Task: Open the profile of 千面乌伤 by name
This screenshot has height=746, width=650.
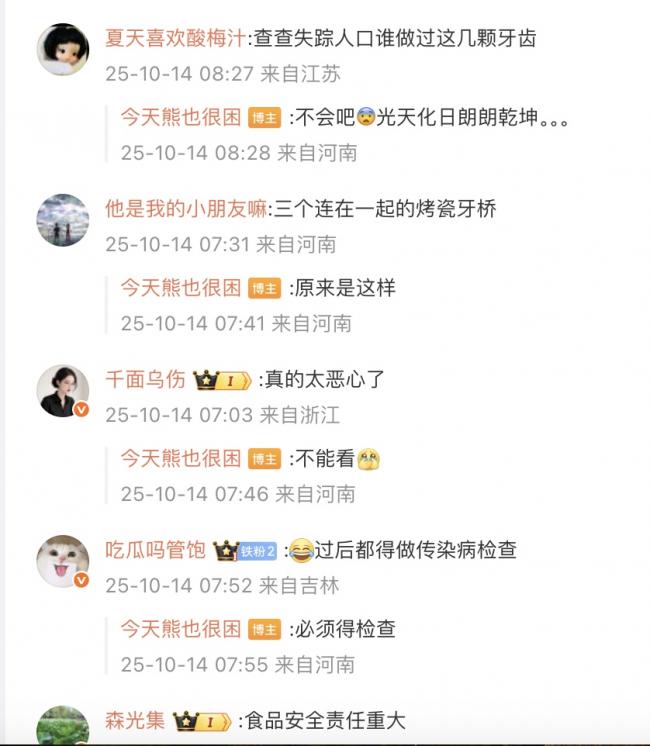Action: point(145,380)
